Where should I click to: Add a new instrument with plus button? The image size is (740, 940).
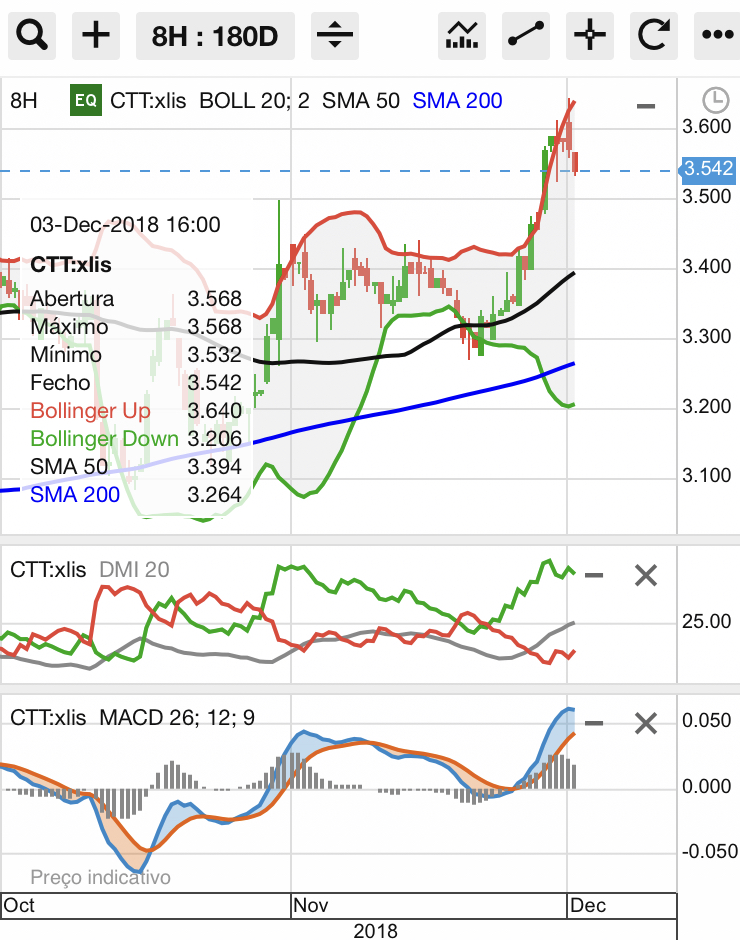[x=96, y=36]
